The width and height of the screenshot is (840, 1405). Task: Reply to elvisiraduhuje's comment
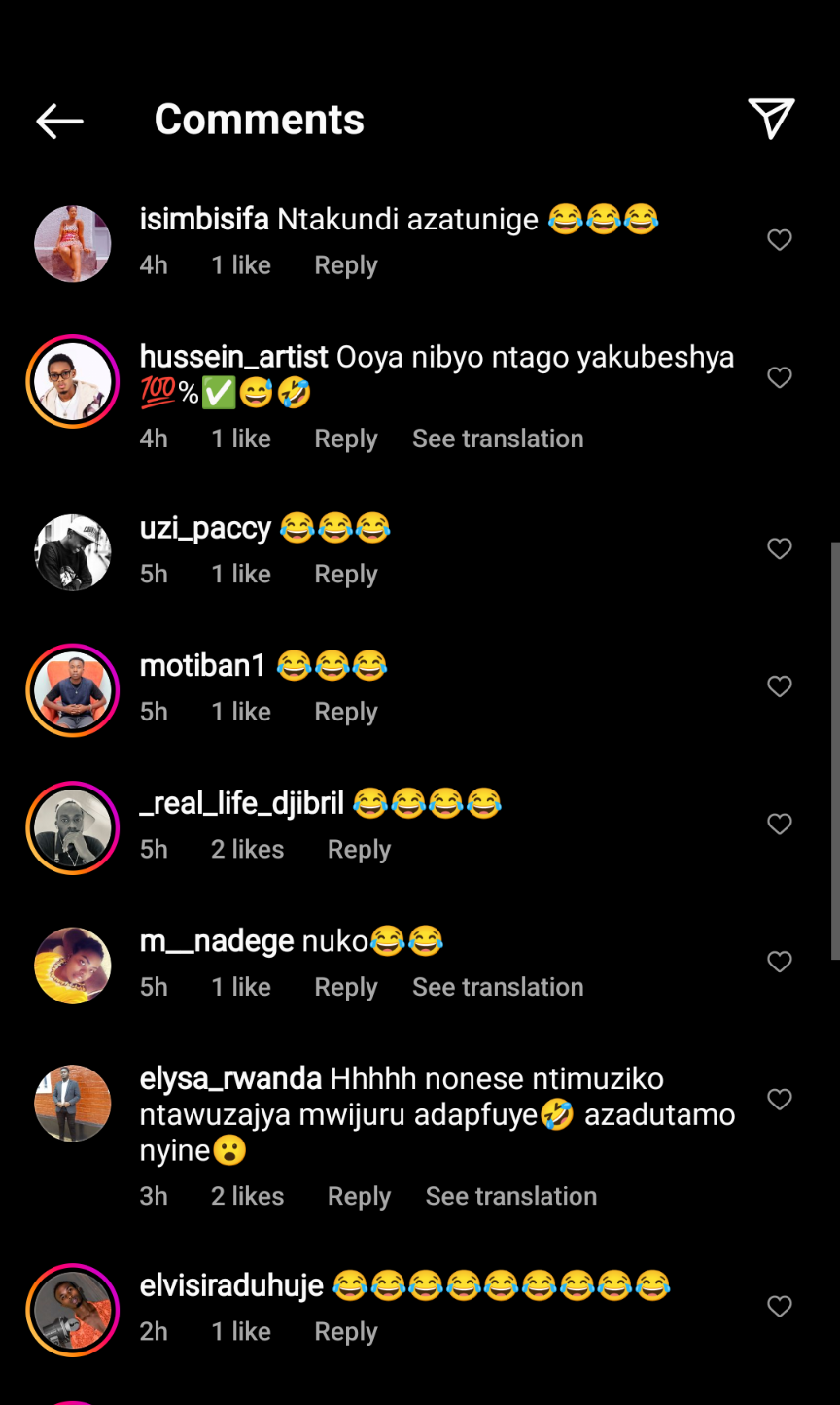click(x=345, y=1331)
